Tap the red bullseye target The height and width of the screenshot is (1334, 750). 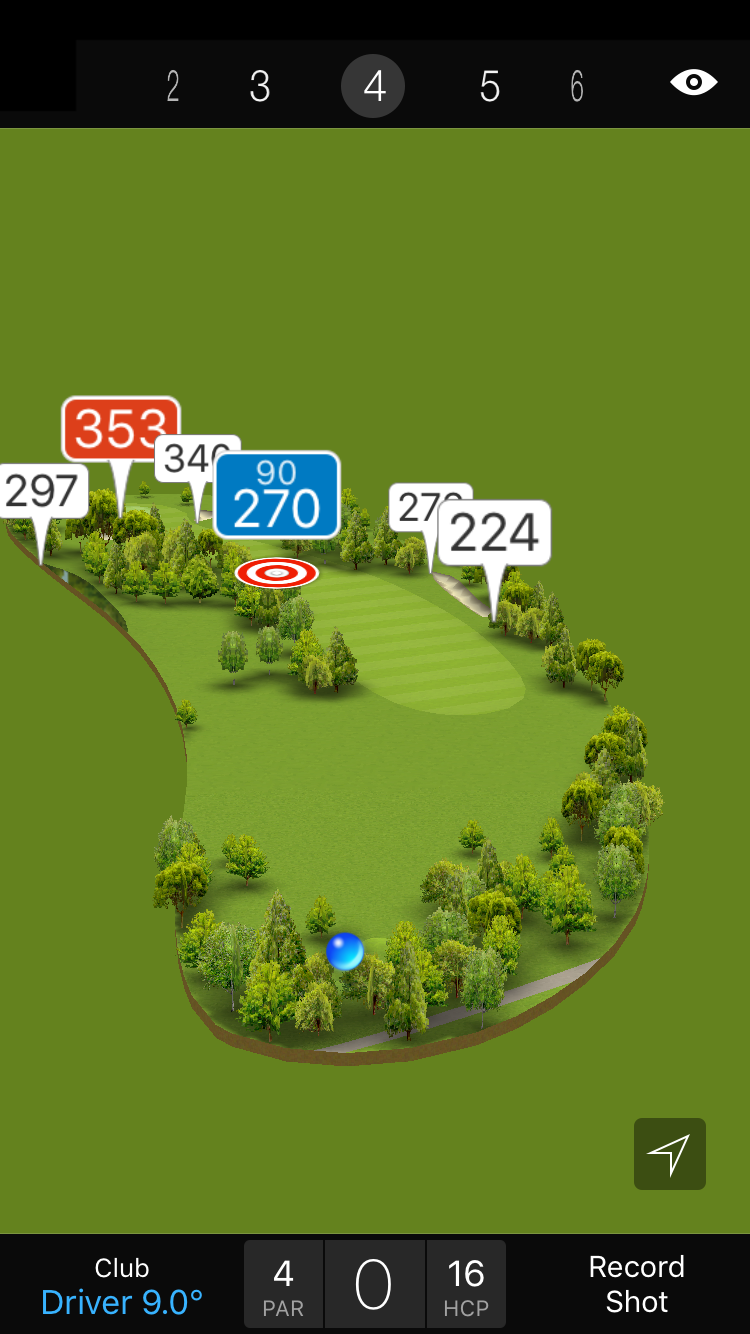click(x=277, y=572)
